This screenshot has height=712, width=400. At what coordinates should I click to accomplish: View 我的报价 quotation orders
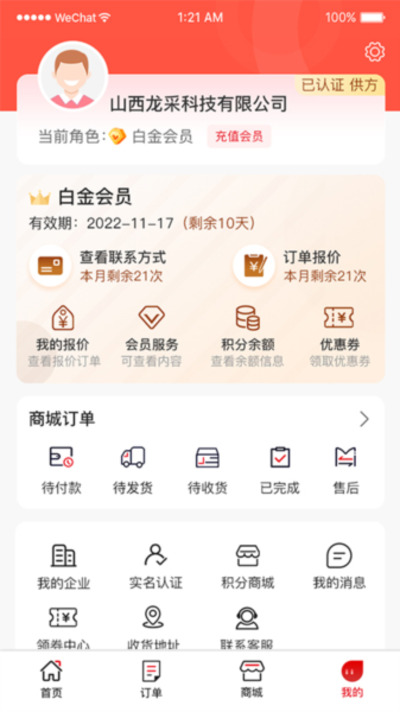point(63,336)
